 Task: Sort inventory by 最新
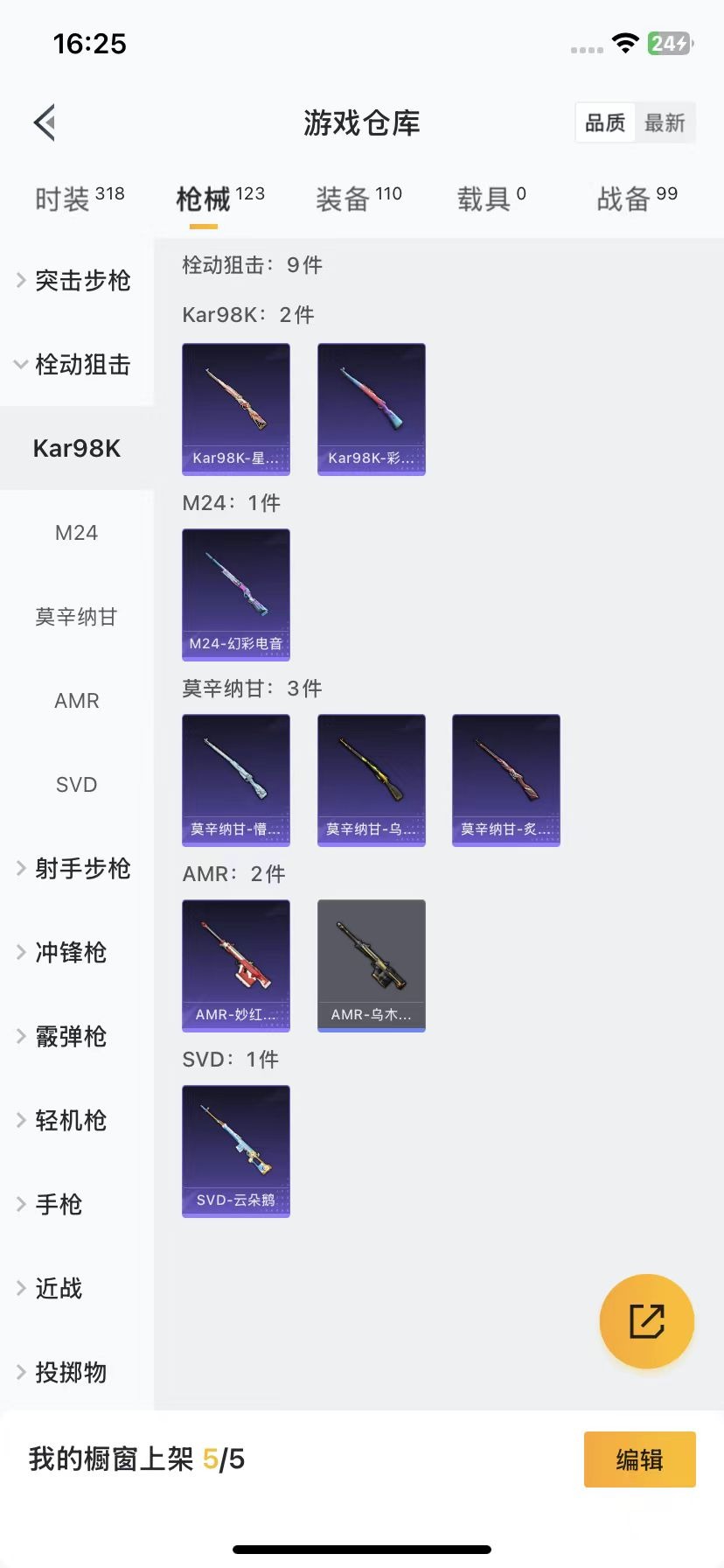point(665,122)
